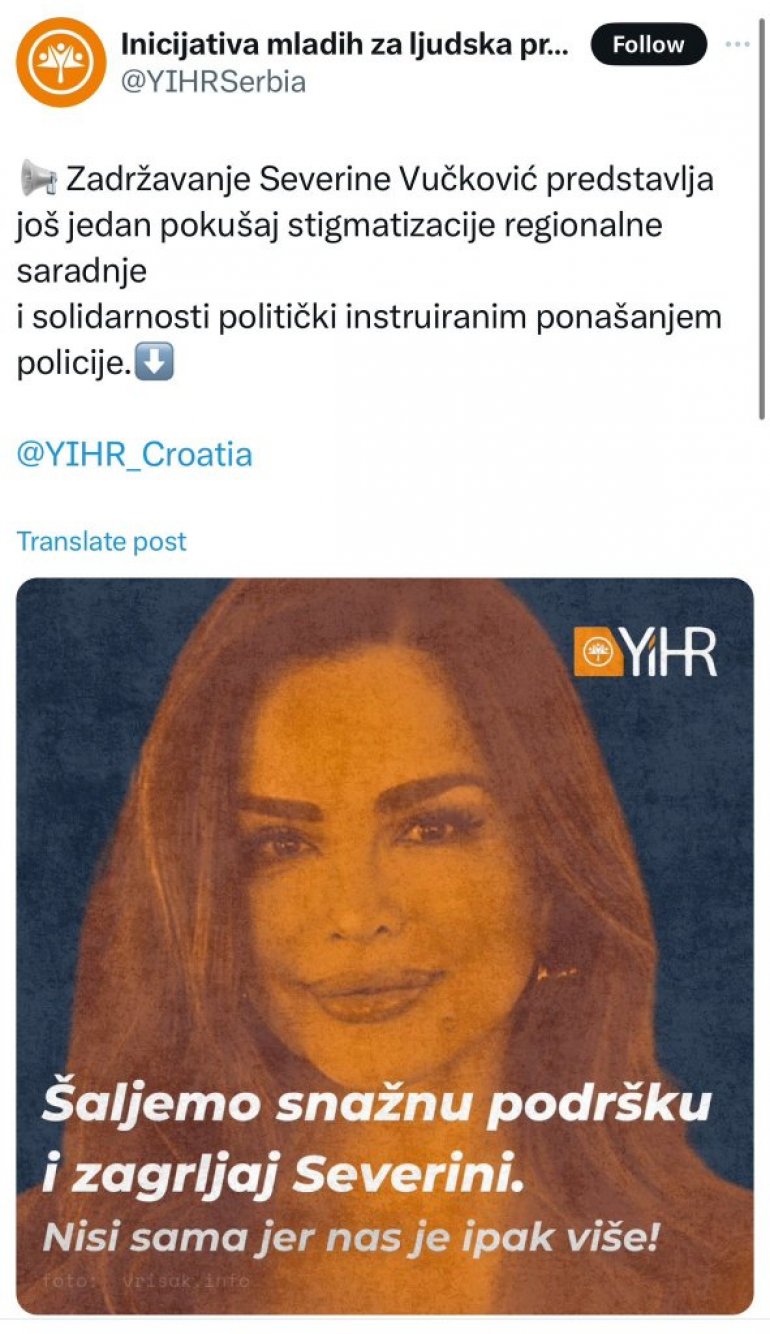Follow the YIHRSerbia account
The image size is (770, 1334).
(x=648, y=45)
